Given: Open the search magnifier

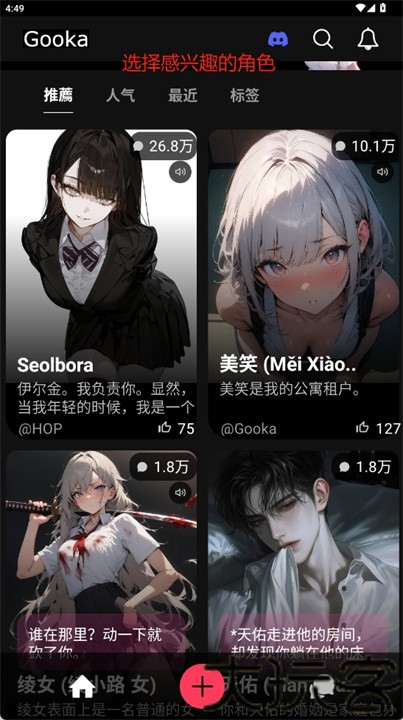Looking at the screenshot, I should point(323,39).
